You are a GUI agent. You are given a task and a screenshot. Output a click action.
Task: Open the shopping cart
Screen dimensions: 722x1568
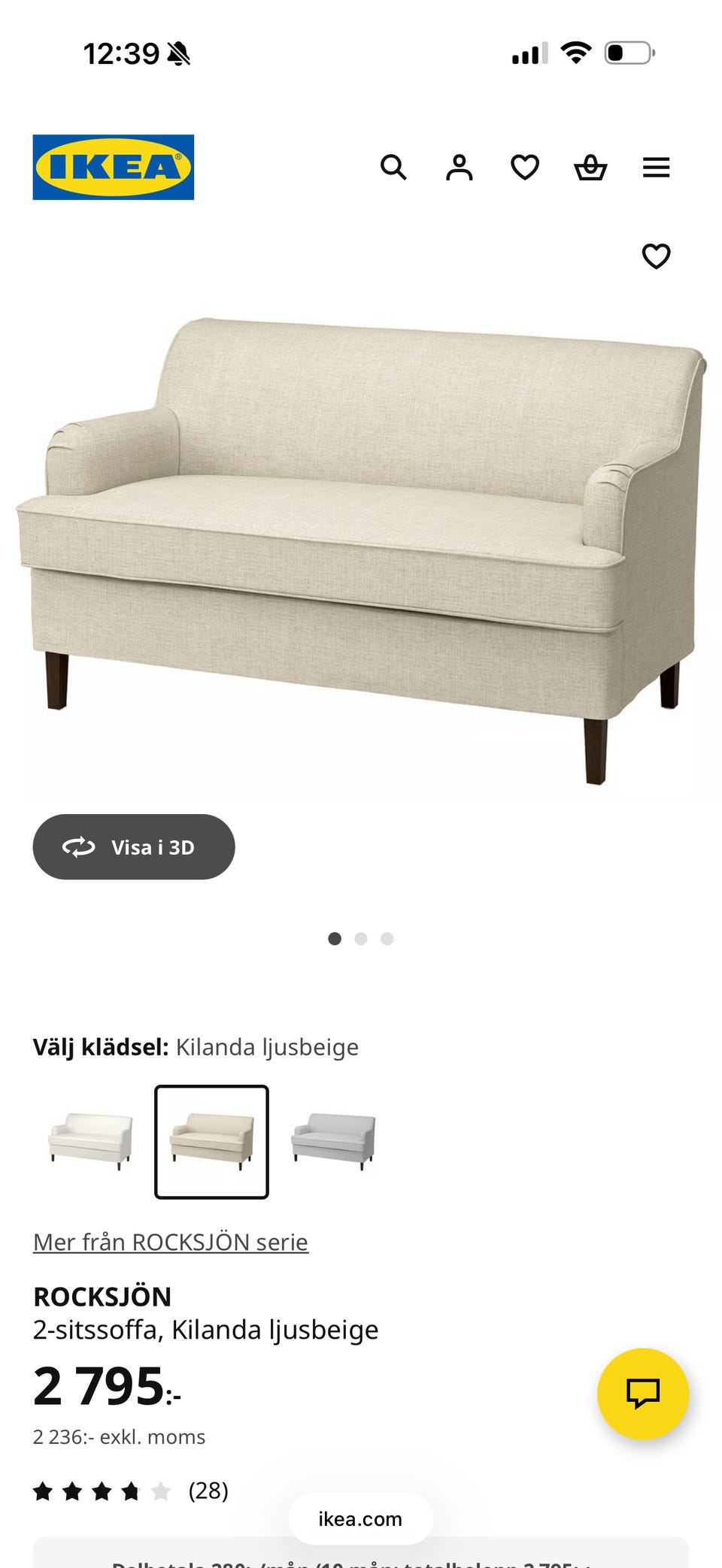tap(591, 167)
